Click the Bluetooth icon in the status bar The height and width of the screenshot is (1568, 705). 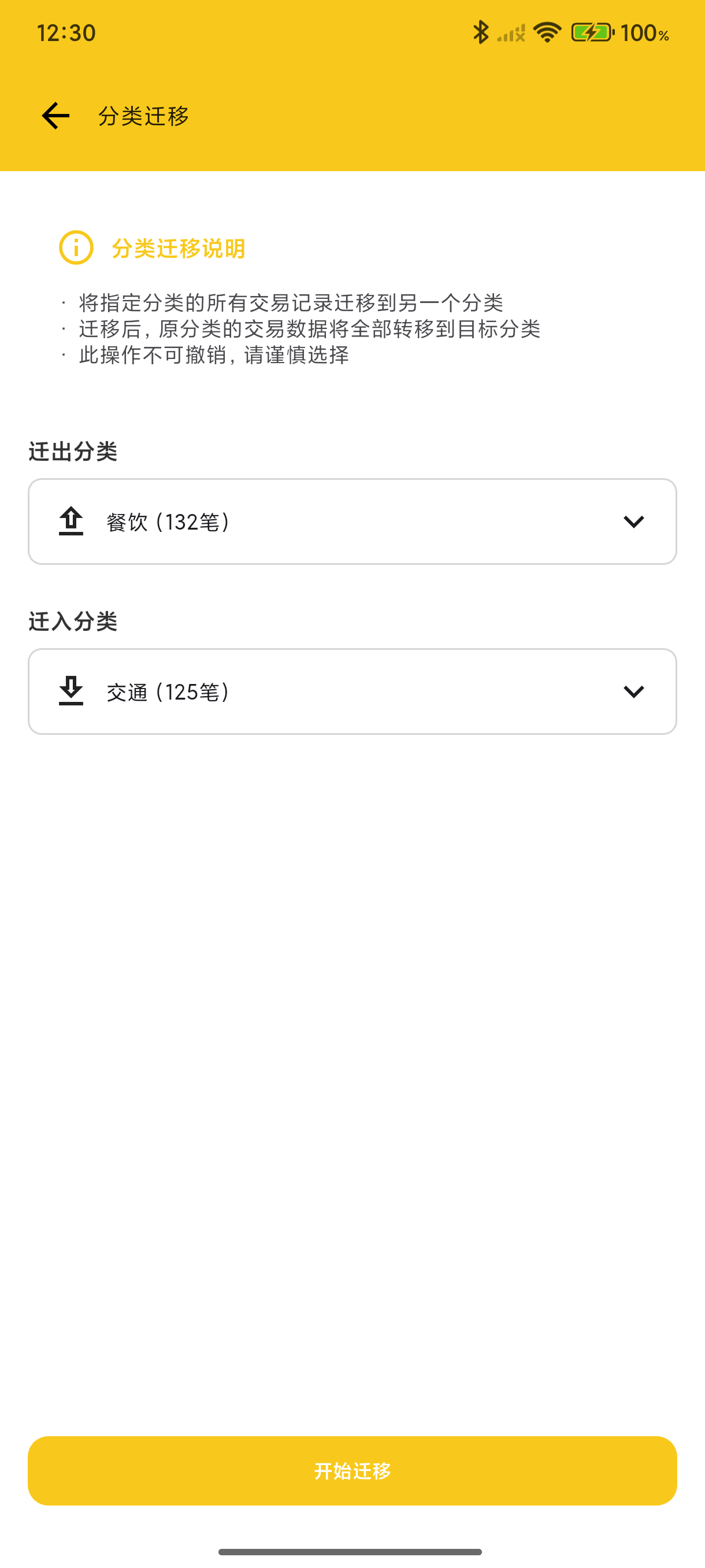(482, 32)
